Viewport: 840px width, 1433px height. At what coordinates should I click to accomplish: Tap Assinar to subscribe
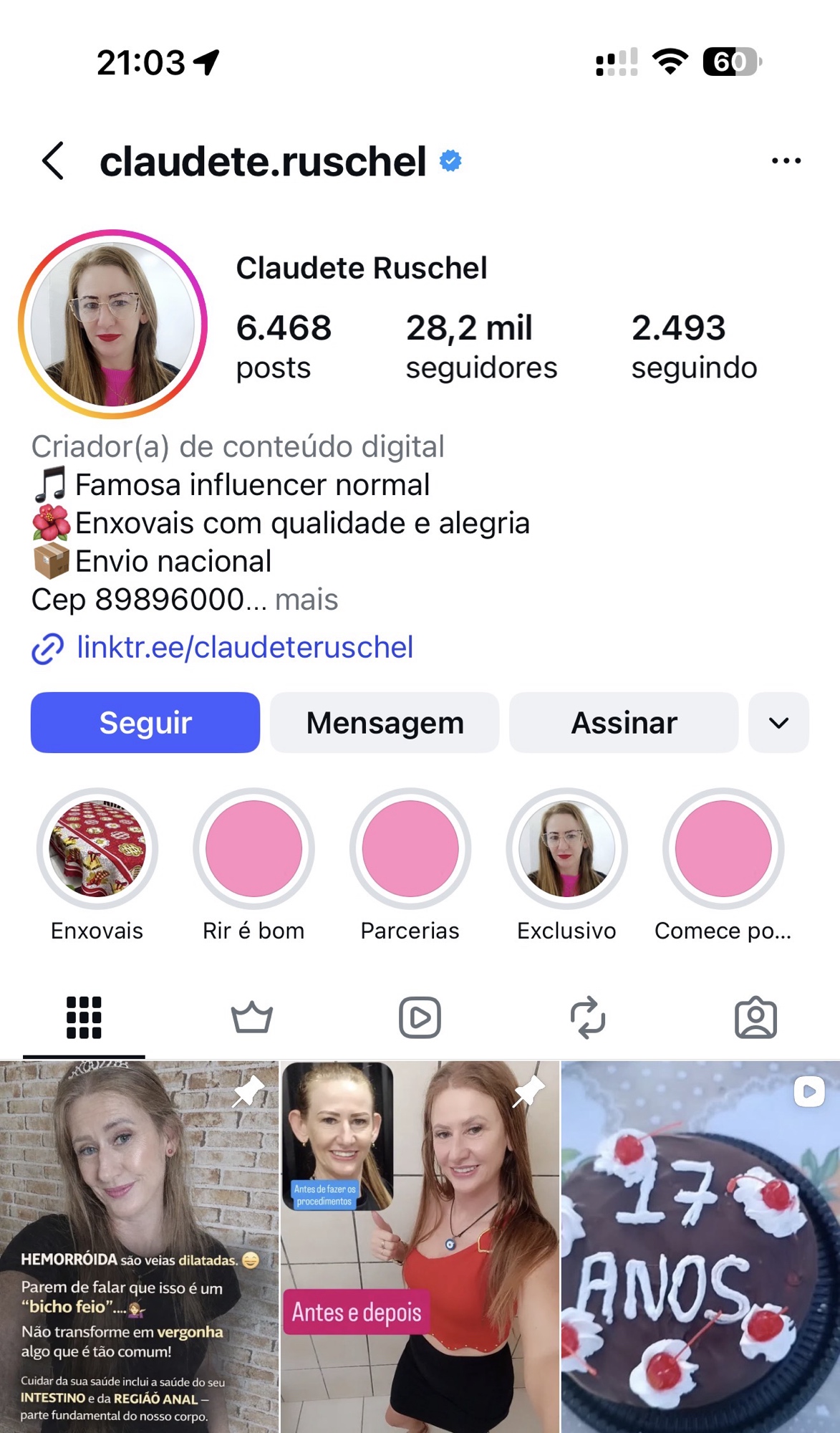[x=624, y=722]
